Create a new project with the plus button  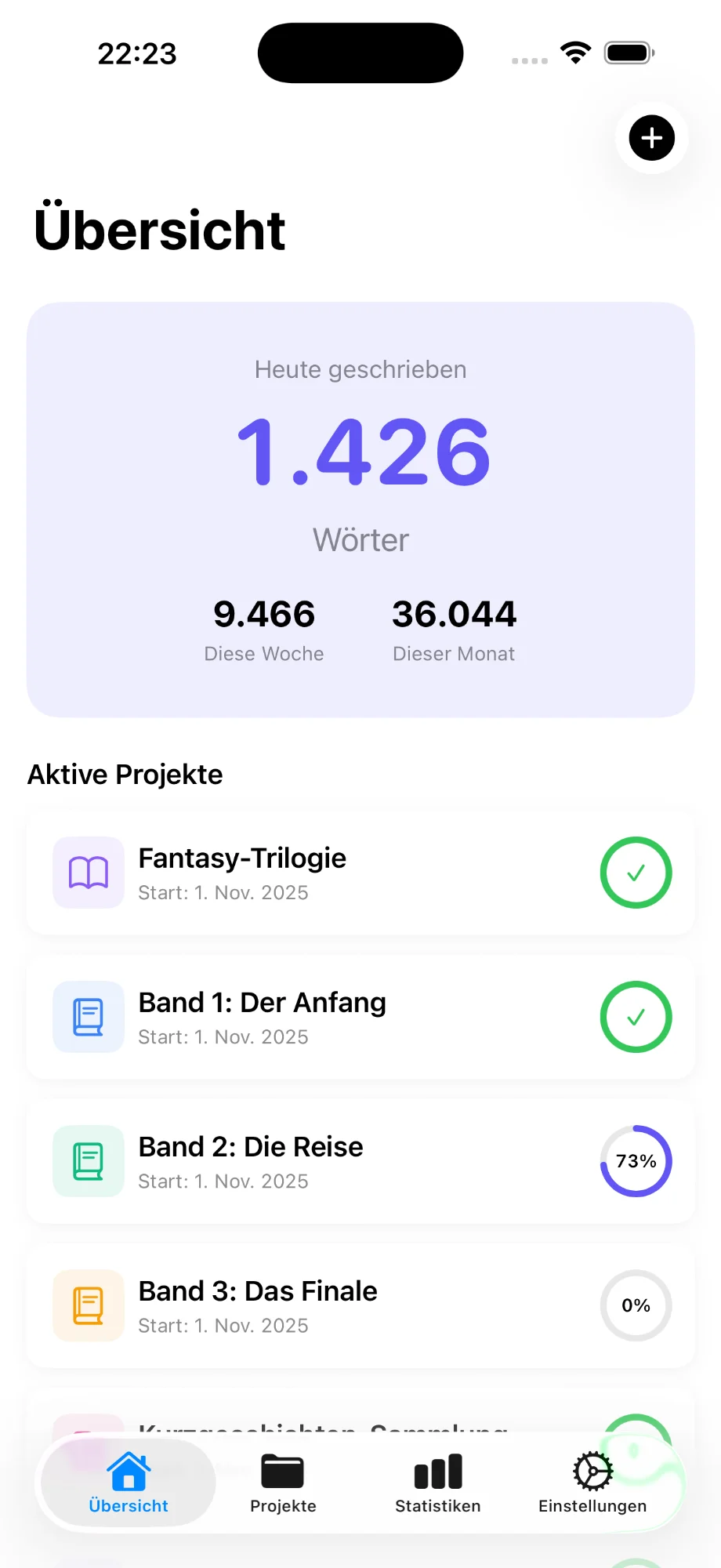[x=651, y=138]
